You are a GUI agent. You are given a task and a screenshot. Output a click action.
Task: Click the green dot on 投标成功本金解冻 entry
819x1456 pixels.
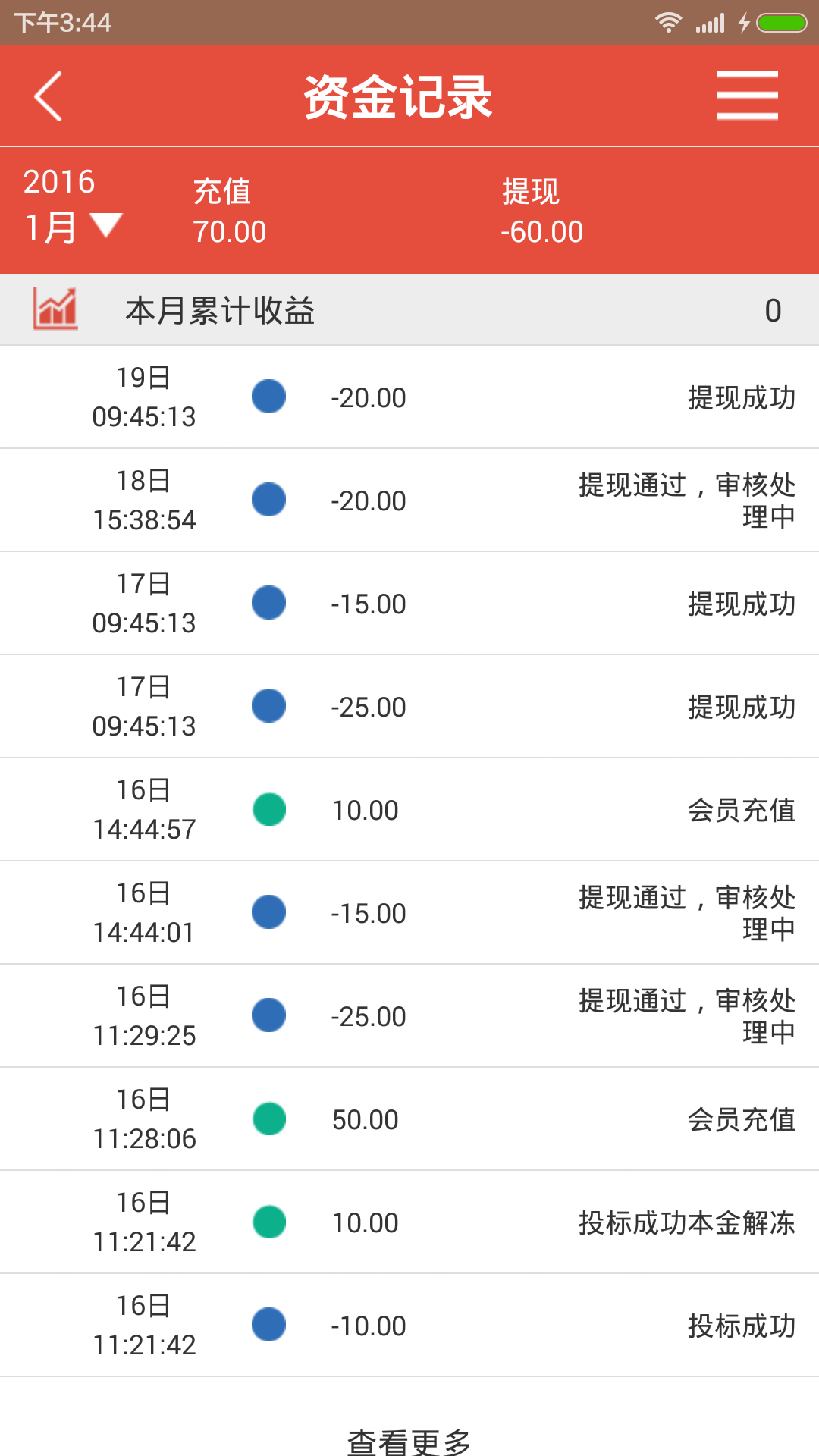point(268,1222)
